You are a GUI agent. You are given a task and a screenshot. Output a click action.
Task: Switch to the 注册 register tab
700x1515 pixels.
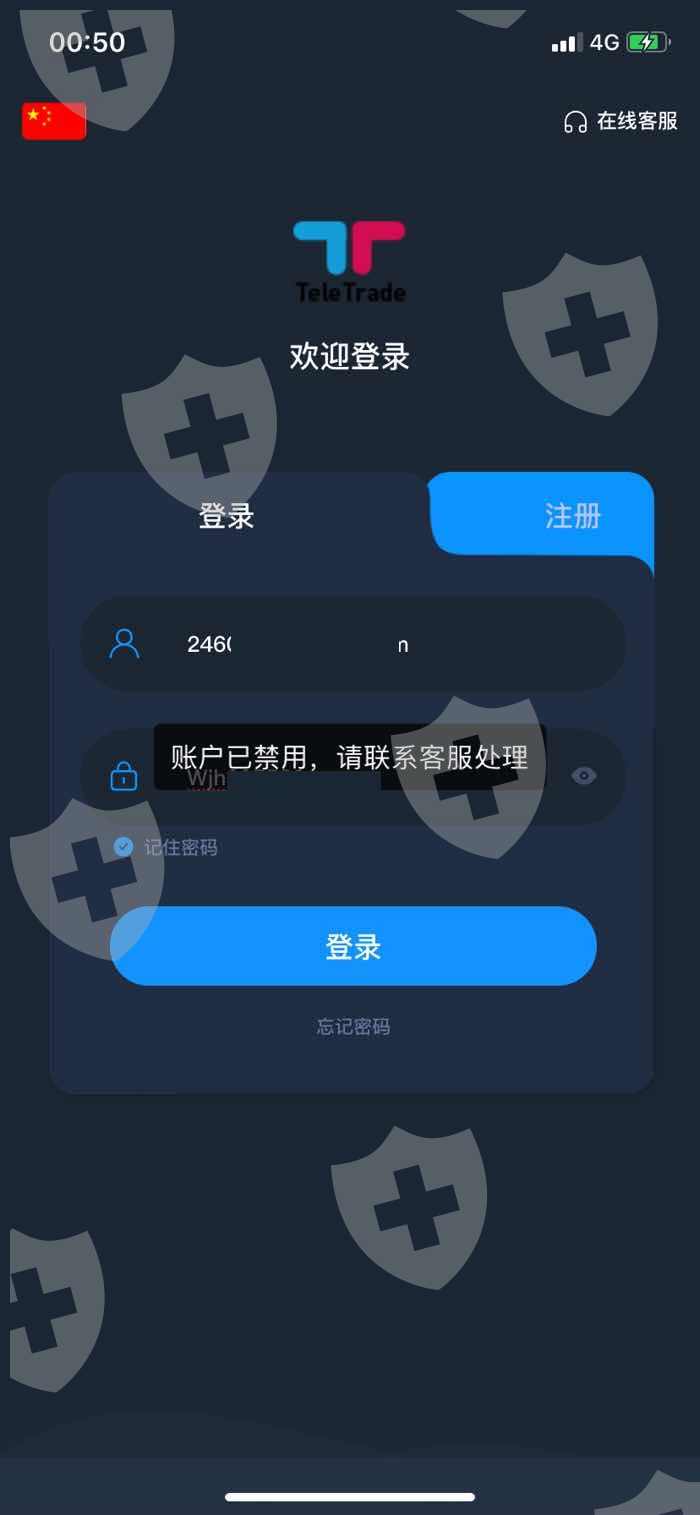point(572,516)
